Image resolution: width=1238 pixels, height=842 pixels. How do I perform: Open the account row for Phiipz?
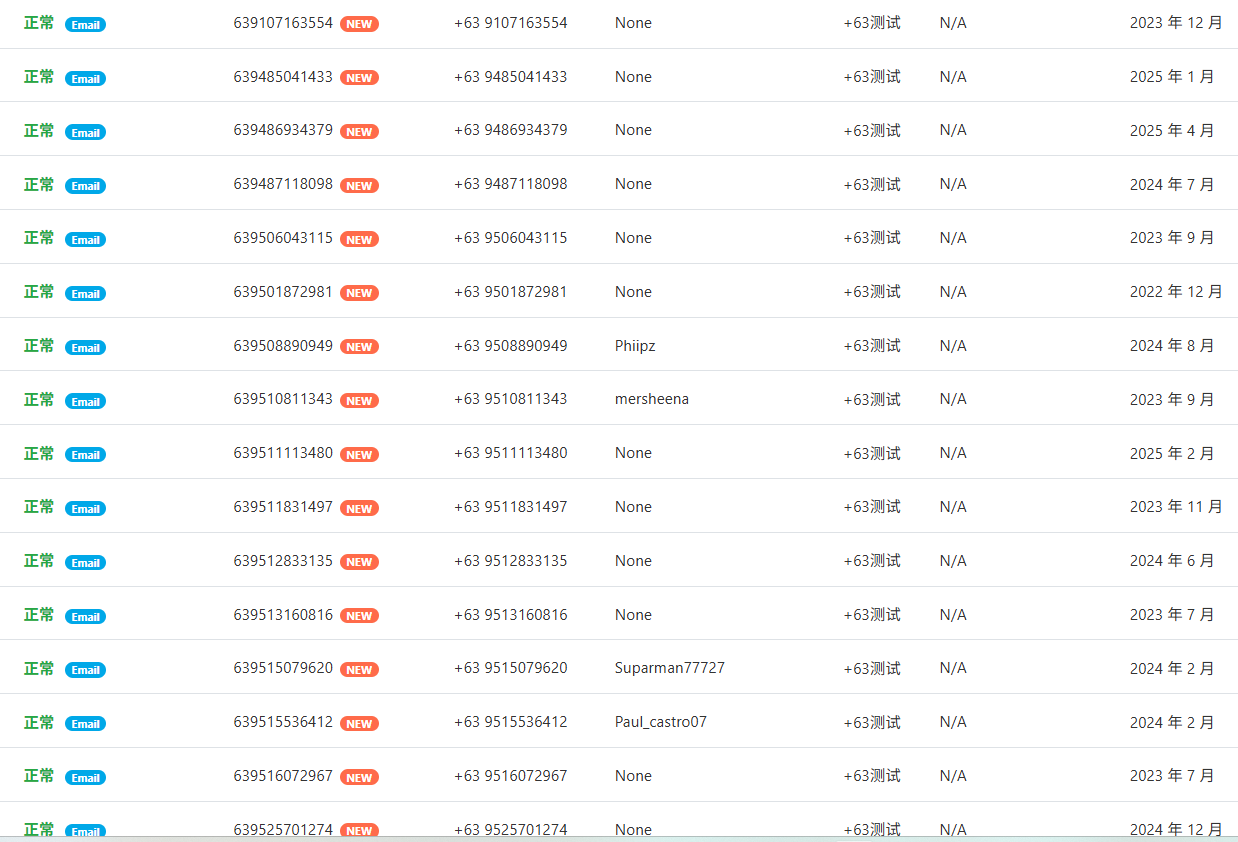[635, 346]
